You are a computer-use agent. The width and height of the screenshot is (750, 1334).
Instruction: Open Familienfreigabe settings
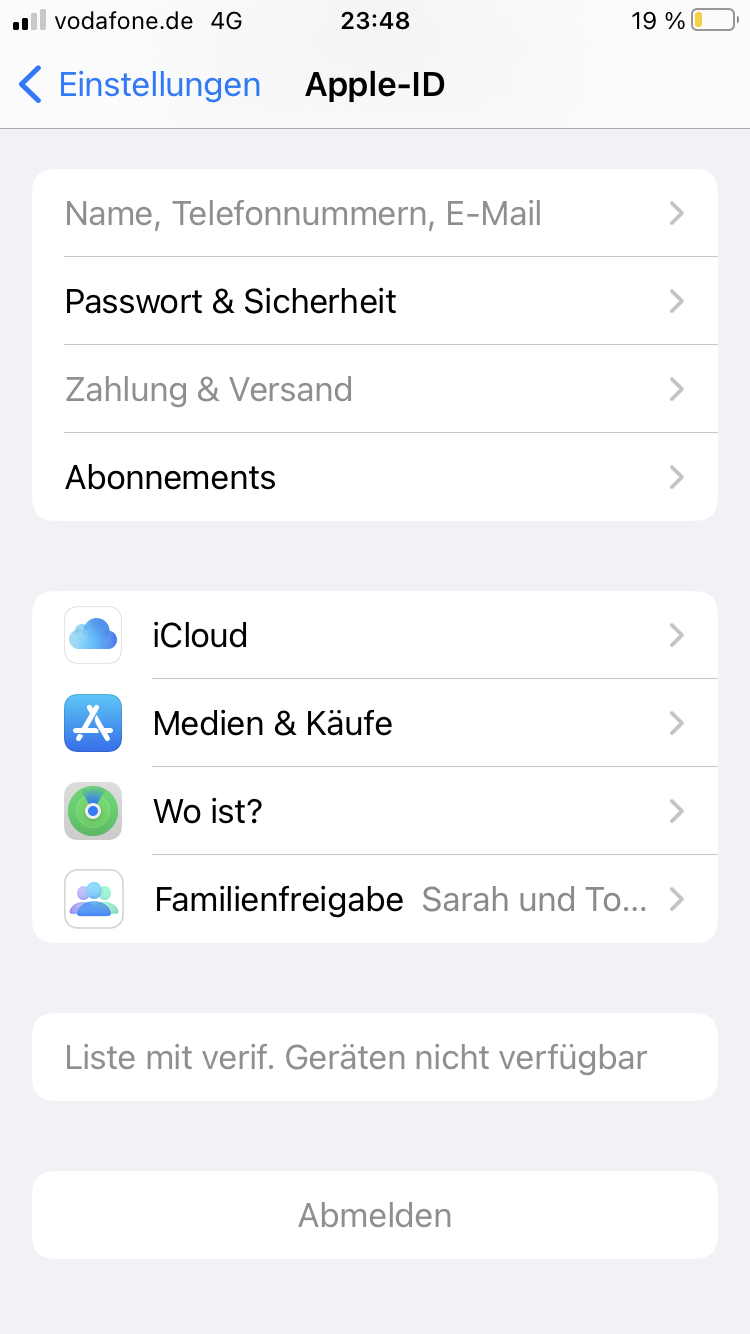(374, 900)
